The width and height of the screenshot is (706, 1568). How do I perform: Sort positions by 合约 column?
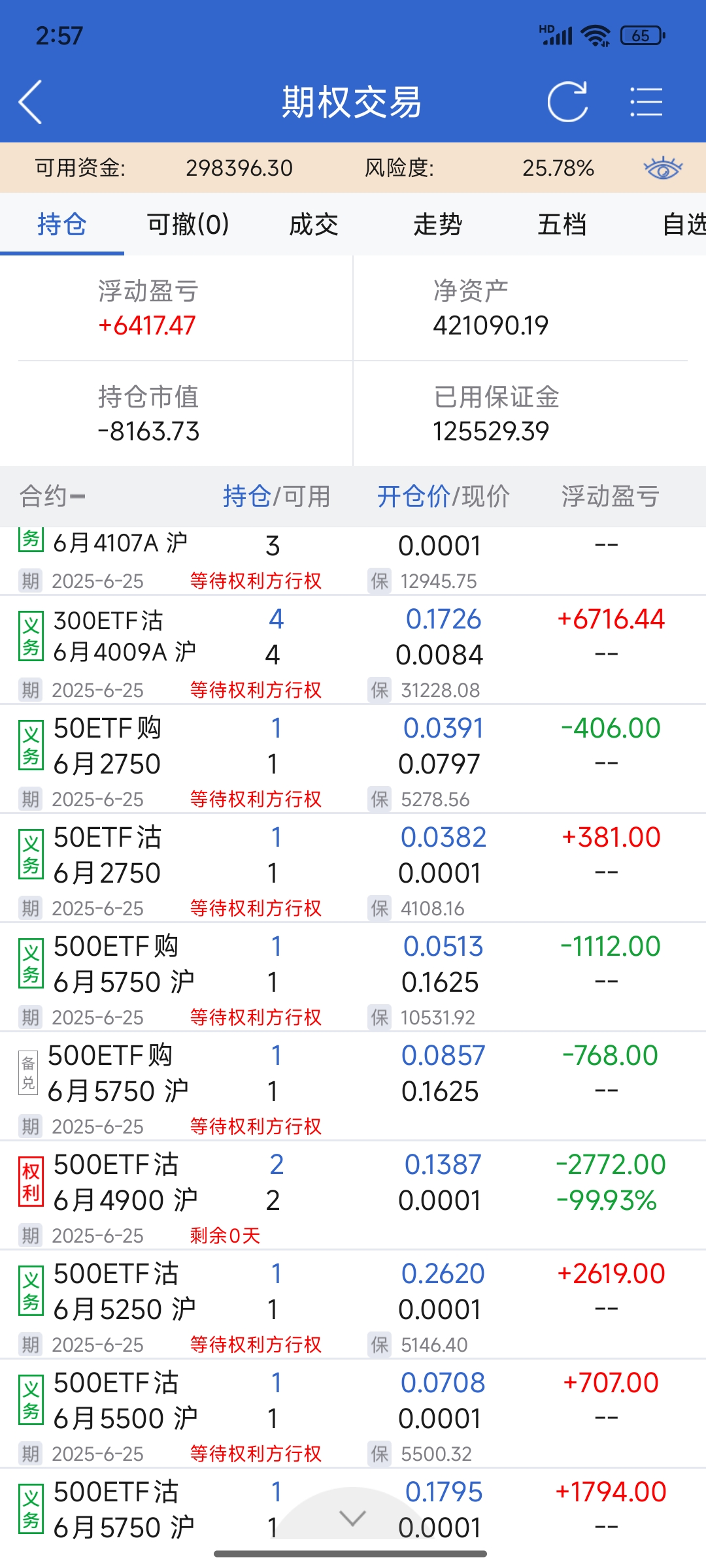tap(52, 497)
